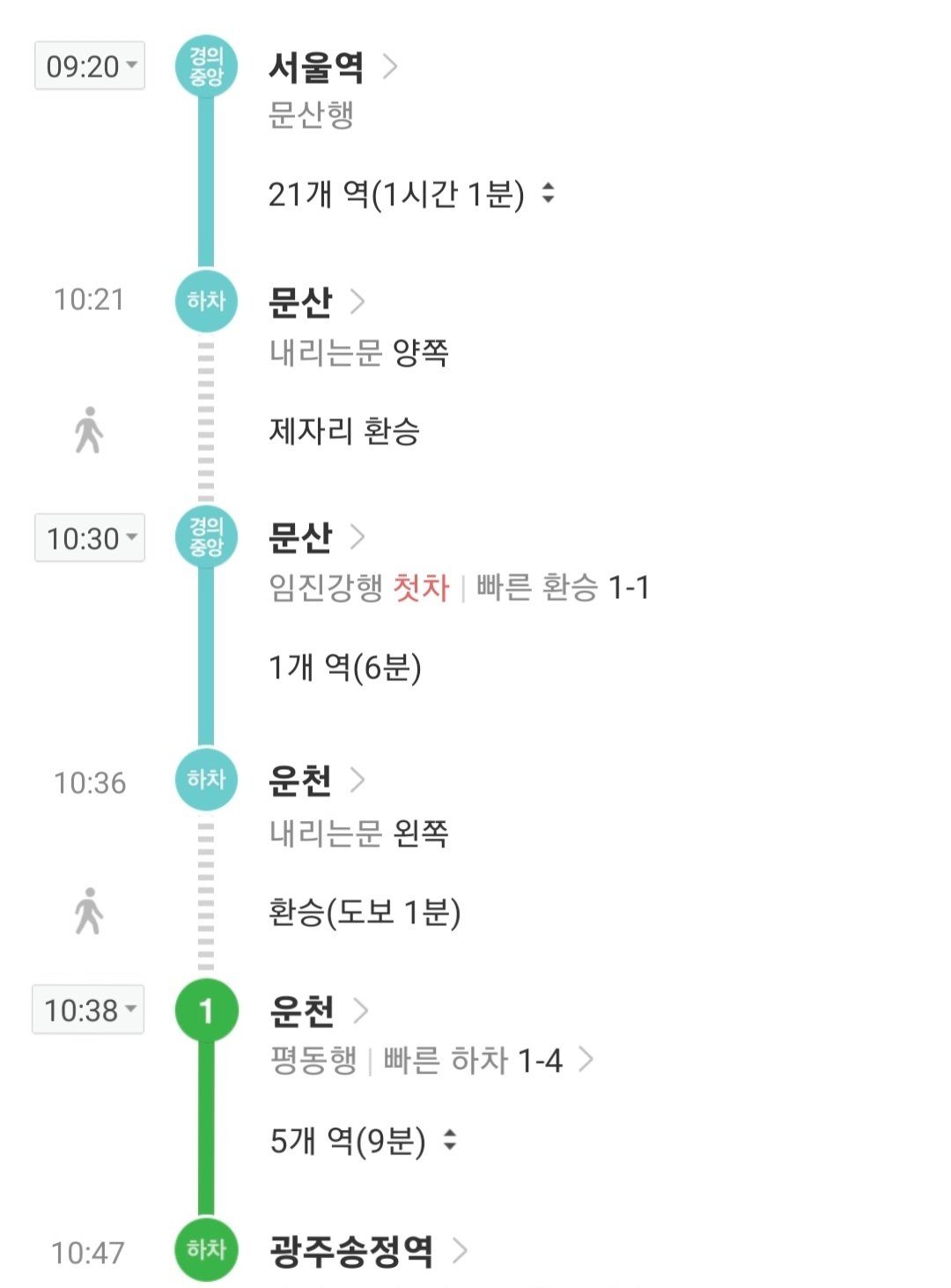The height and width of the screenshot is (1288, 951).
Task: Open 광주송정역 station details
Action: pyautogui.click(x=369, y=1250)
